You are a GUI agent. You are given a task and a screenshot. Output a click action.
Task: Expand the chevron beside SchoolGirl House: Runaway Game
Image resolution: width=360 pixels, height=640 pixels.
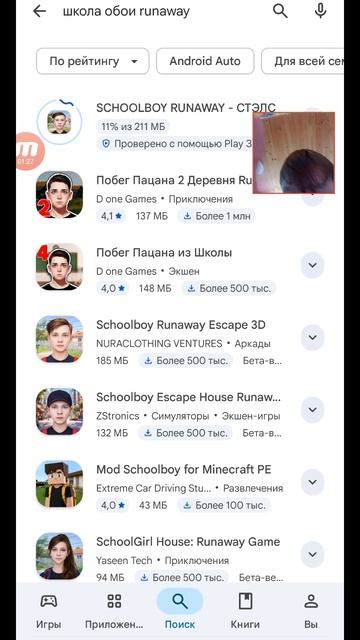[312, 554]
